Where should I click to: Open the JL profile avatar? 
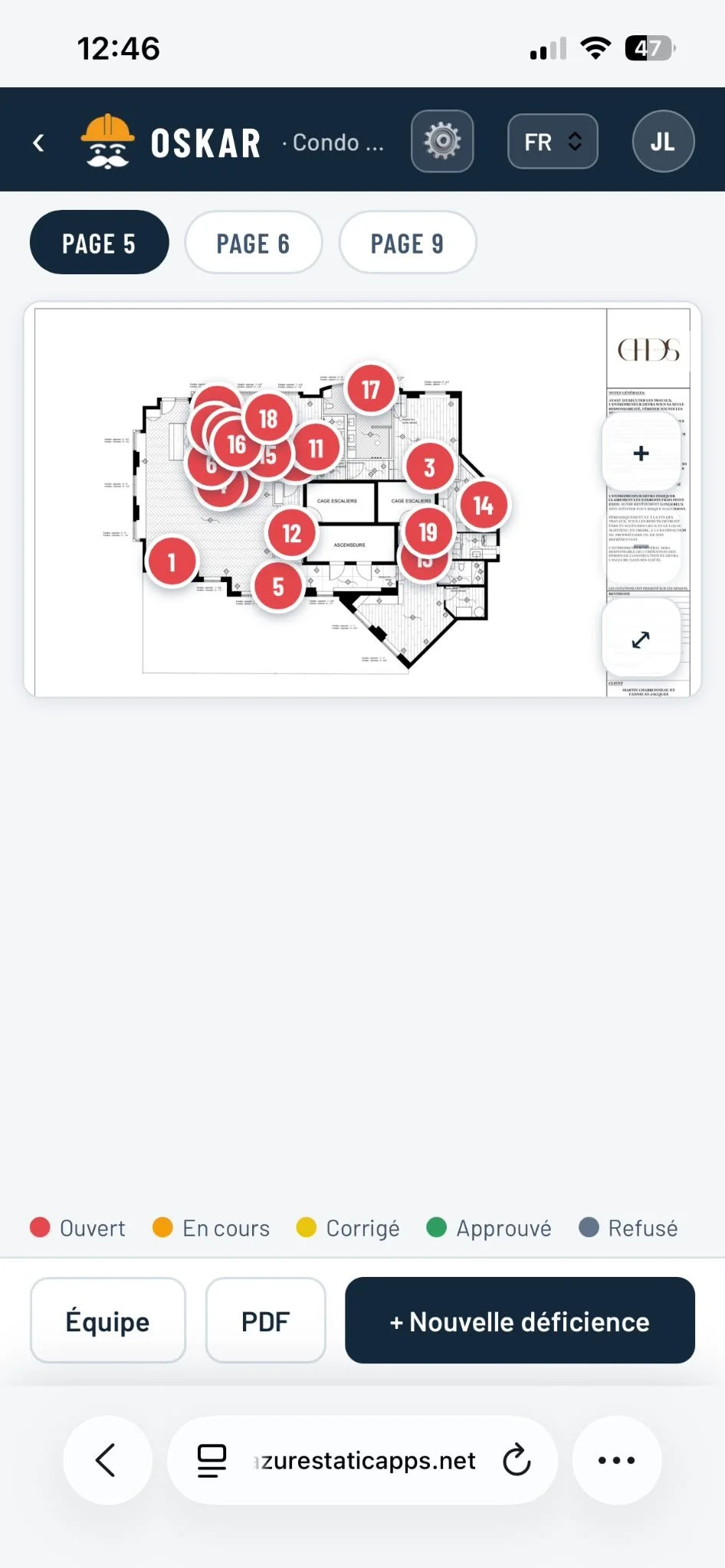(663, 141)
